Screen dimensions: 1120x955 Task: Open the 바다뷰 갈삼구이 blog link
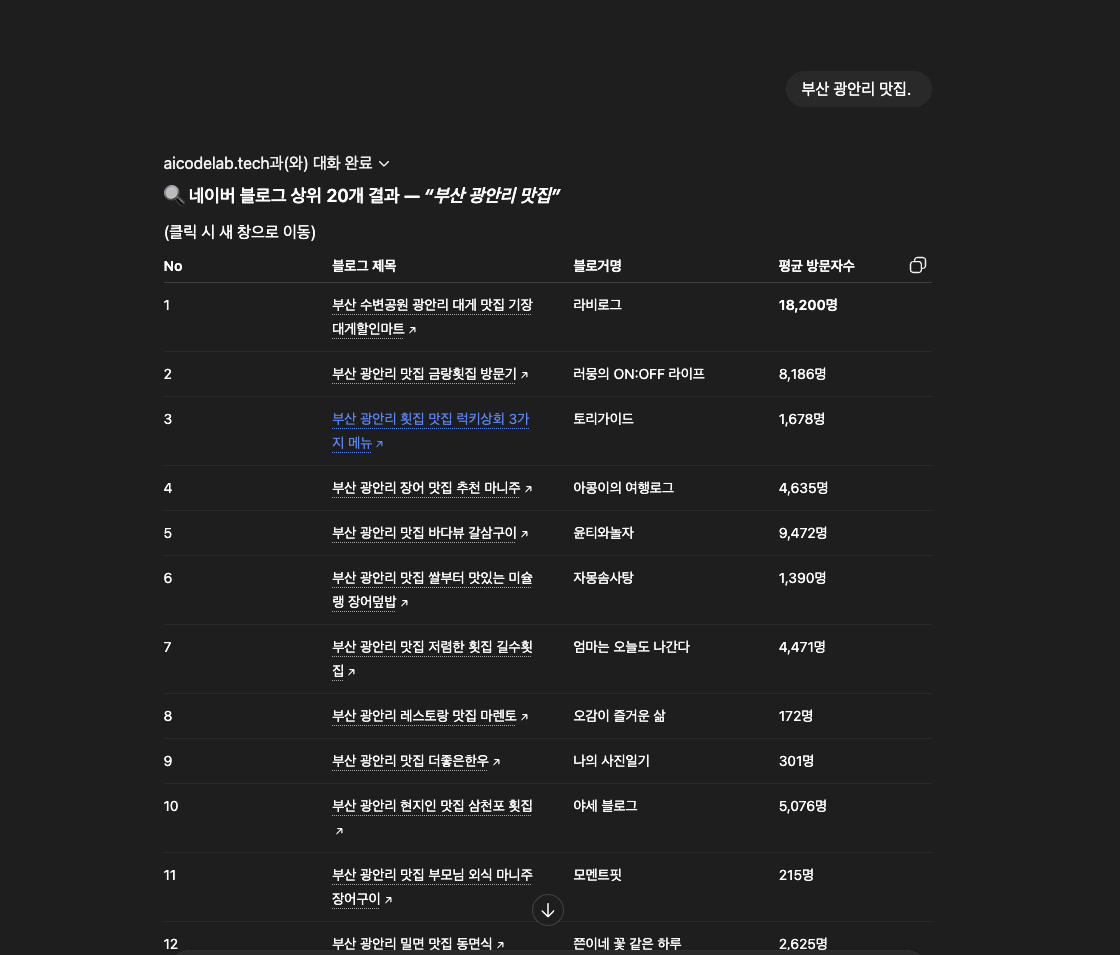point(430,533)
